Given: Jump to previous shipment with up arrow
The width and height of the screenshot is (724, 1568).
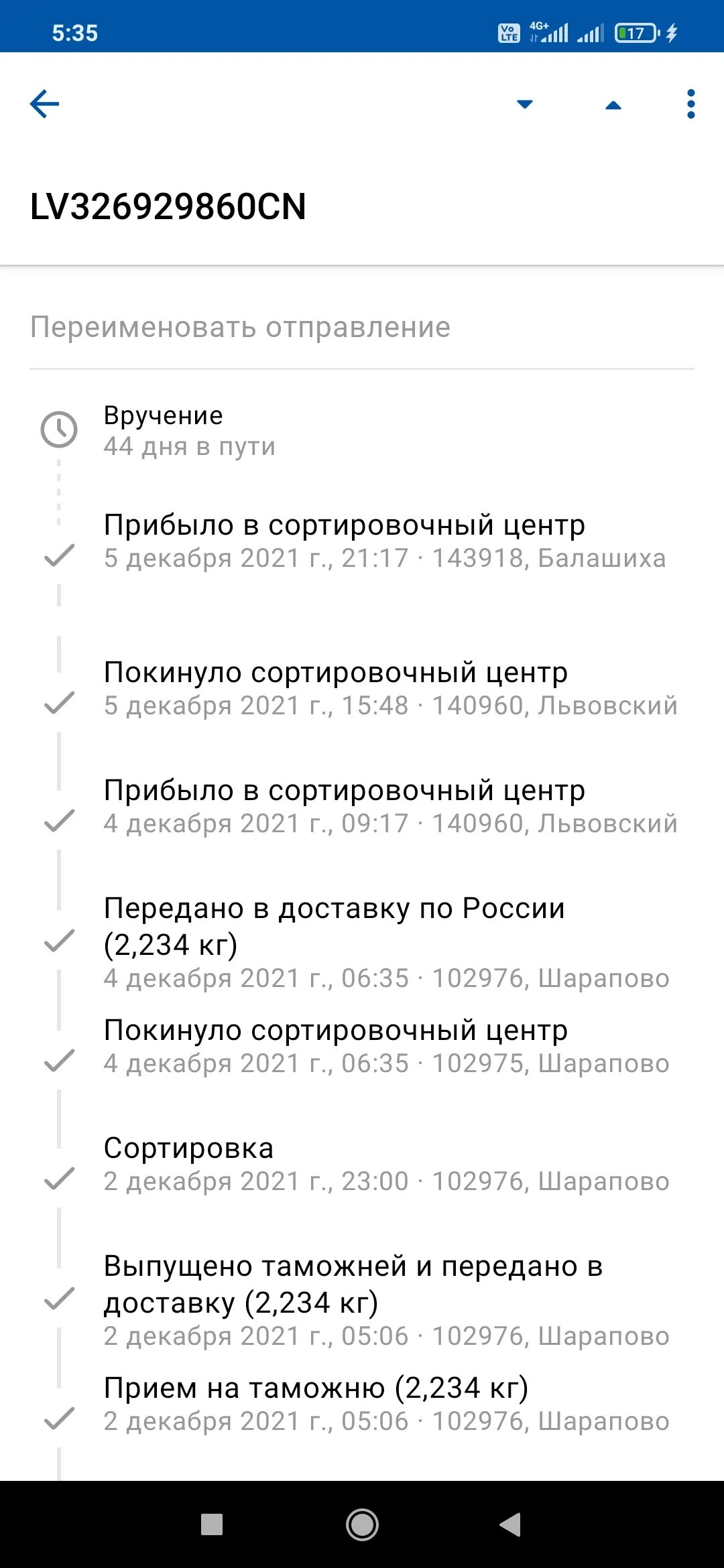Looking at the screenshot, I should pyautogui.click(x=613, y=105).
